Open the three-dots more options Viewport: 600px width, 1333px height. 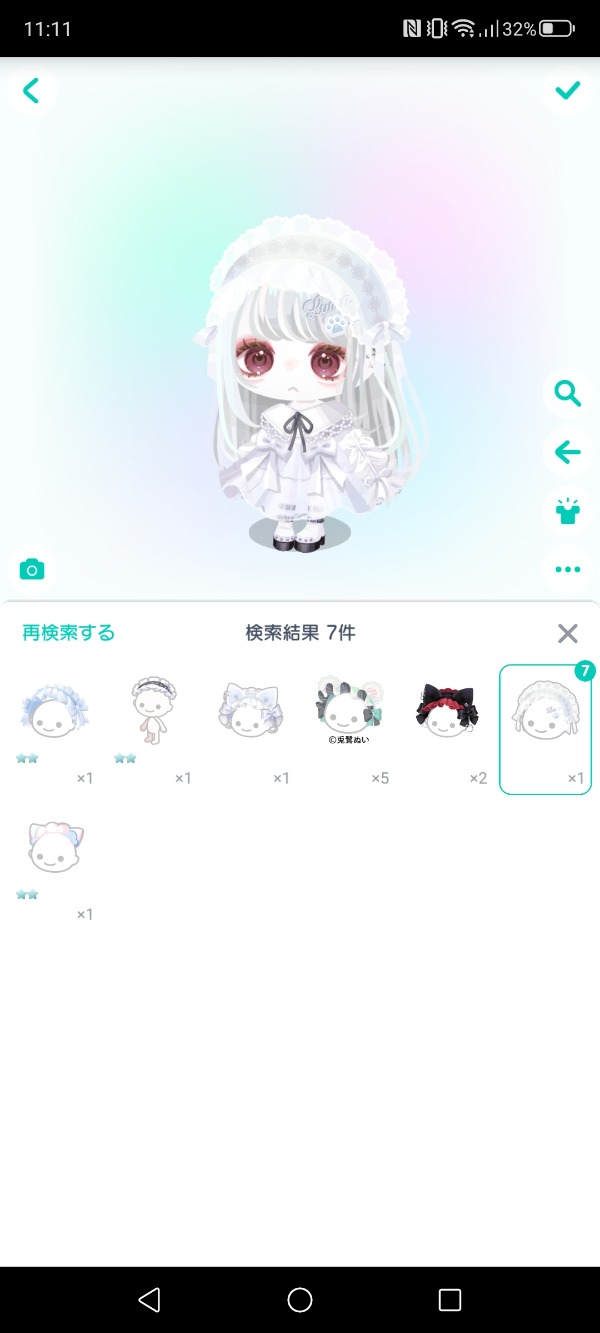pyautogui.click(x=567, y=570)
